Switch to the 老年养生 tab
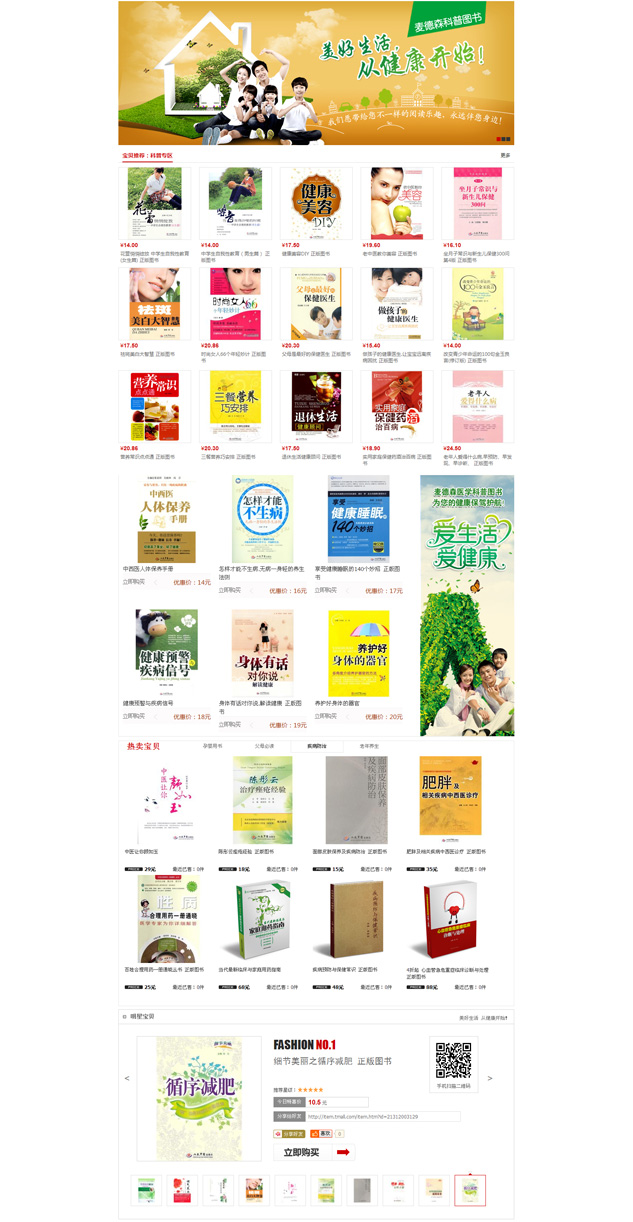 click(369, 746)
